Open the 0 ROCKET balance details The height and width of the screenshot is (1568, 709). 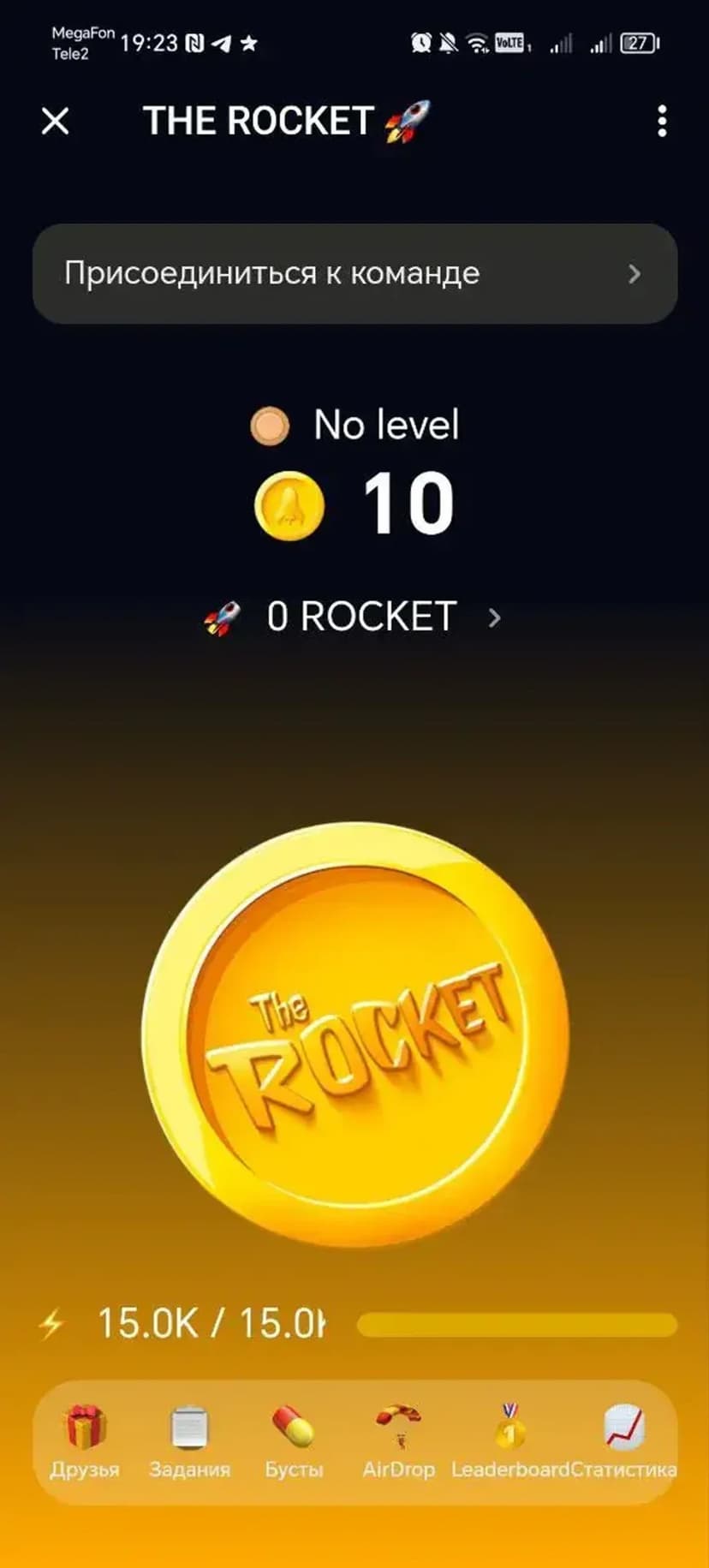(x=354, y=617)
